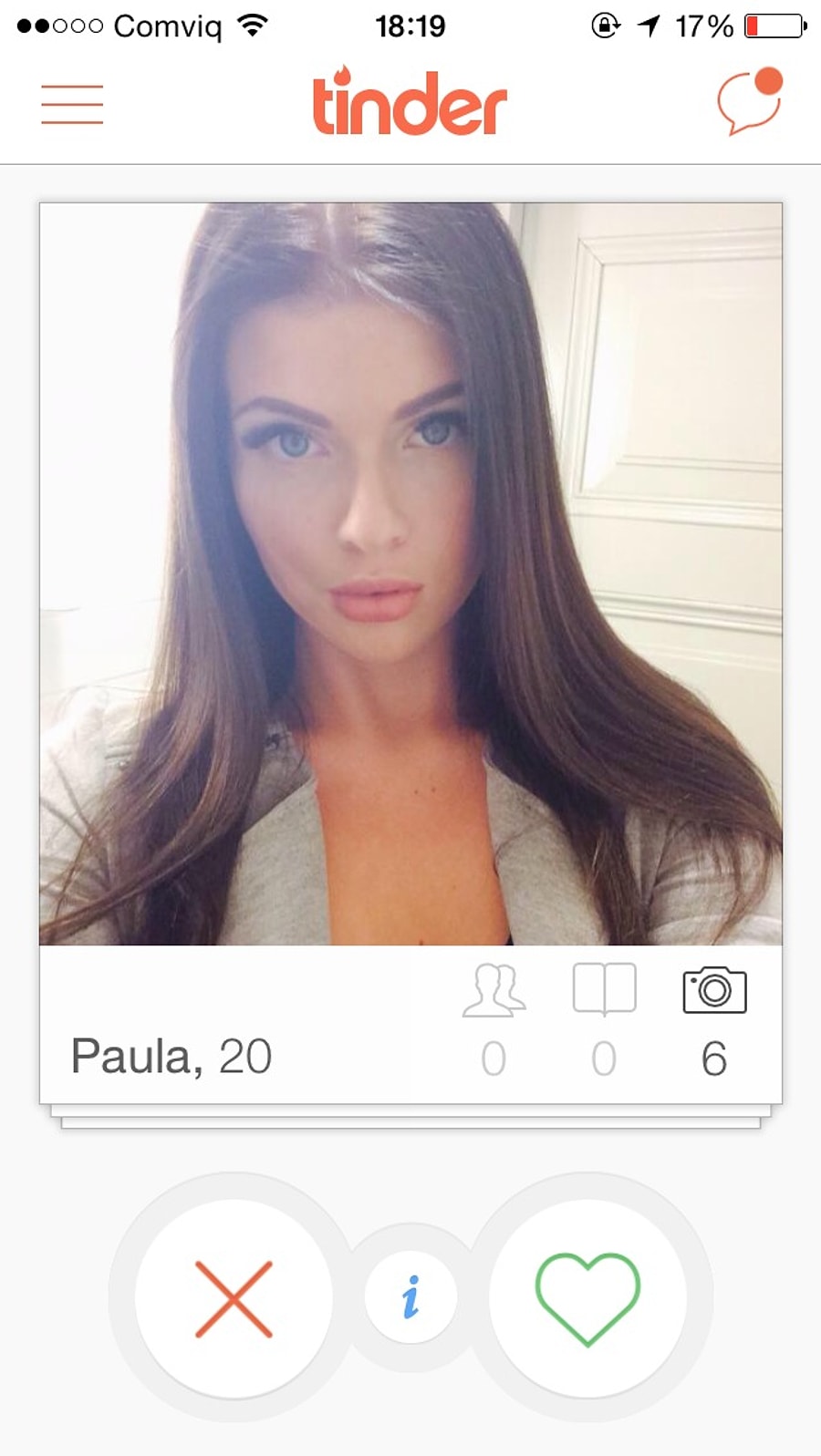
Task: Open the hamburger menu
Action: (x=72, y=105)
